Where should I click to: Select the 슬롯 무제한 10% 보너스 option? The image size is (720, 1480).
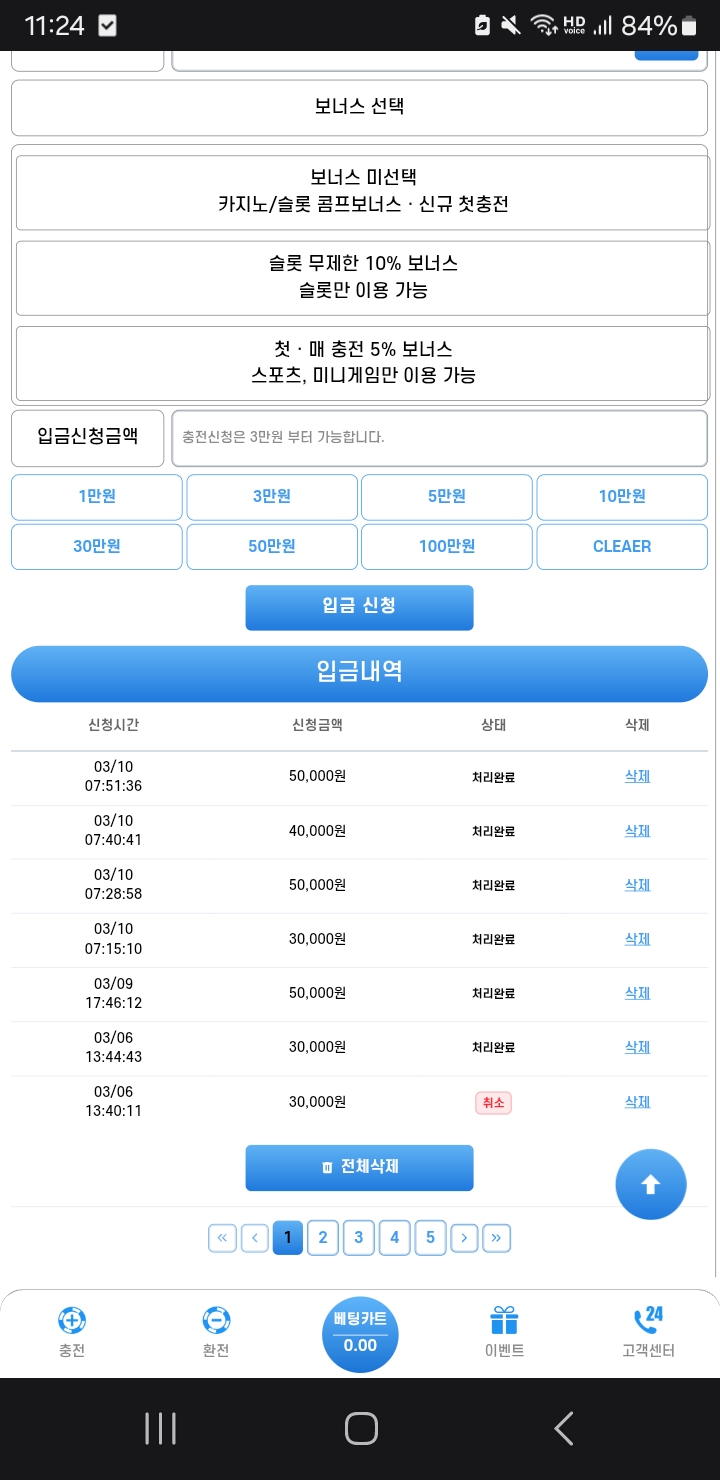point(362,277)
